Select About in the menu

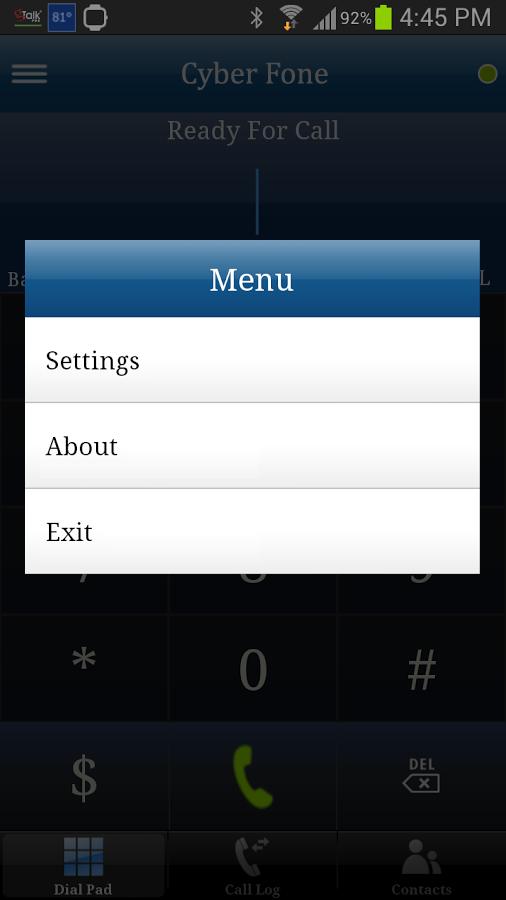pyautogui.click(x=252, y=446)
